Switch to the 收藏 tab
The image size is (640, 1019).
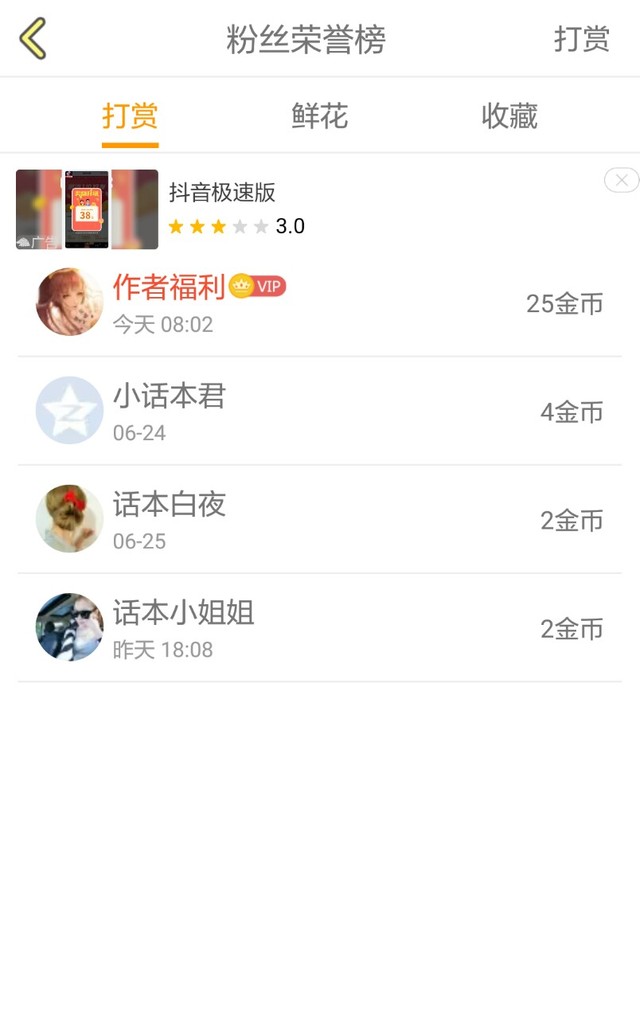(x=509, y=116)
